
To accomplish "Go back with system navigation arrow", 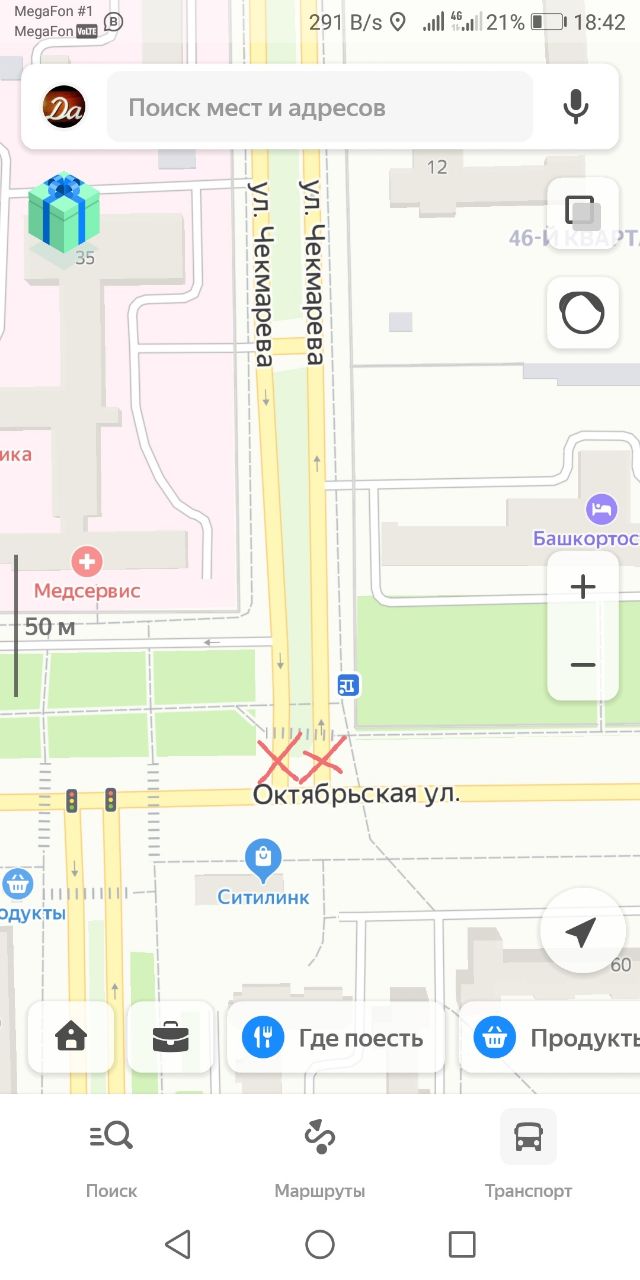I will (178, 1244).
